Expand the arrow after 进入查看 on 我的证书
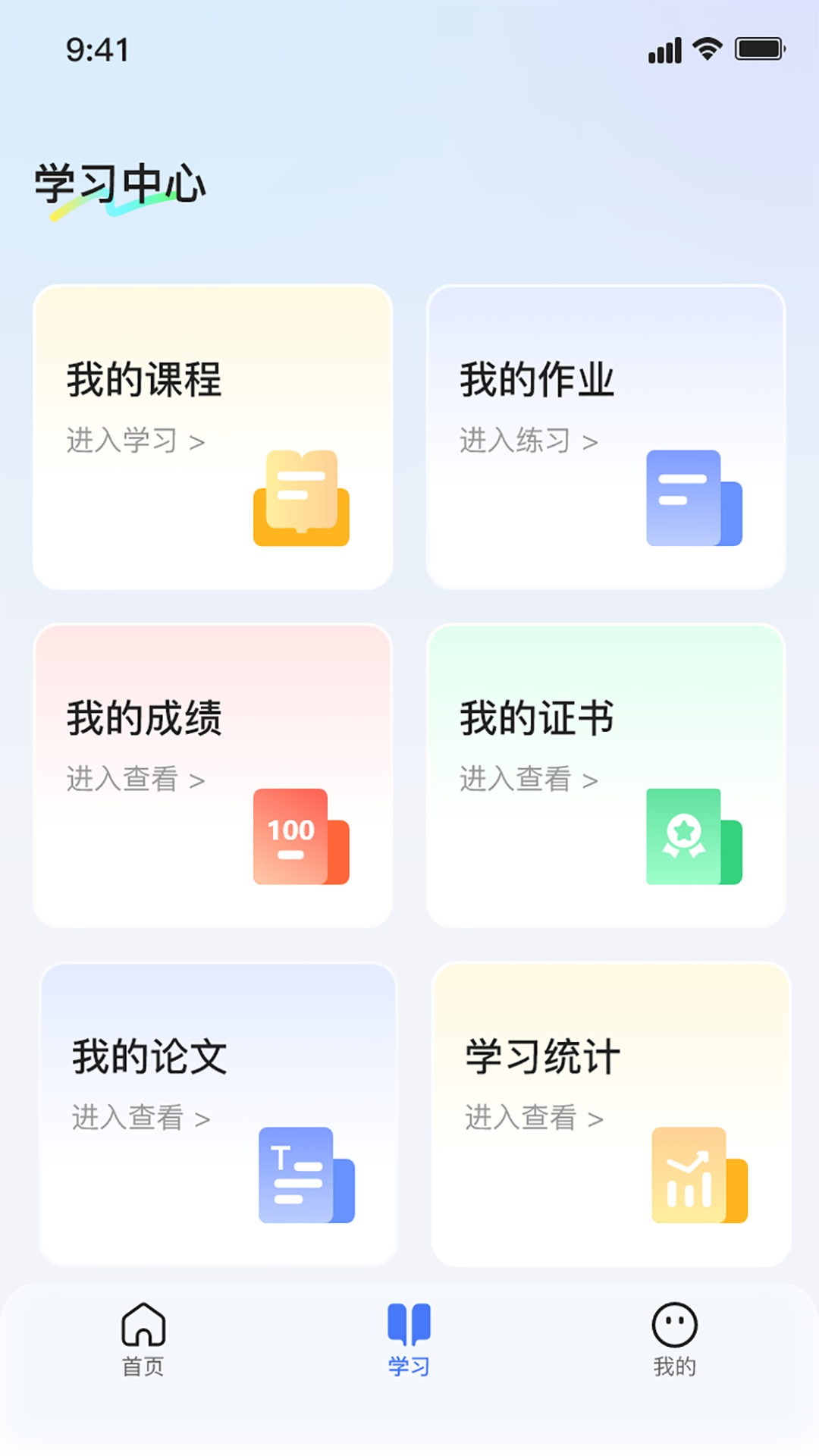Image resolution: width=819 pixels, height=1456 pixels. tap(590, 779)
